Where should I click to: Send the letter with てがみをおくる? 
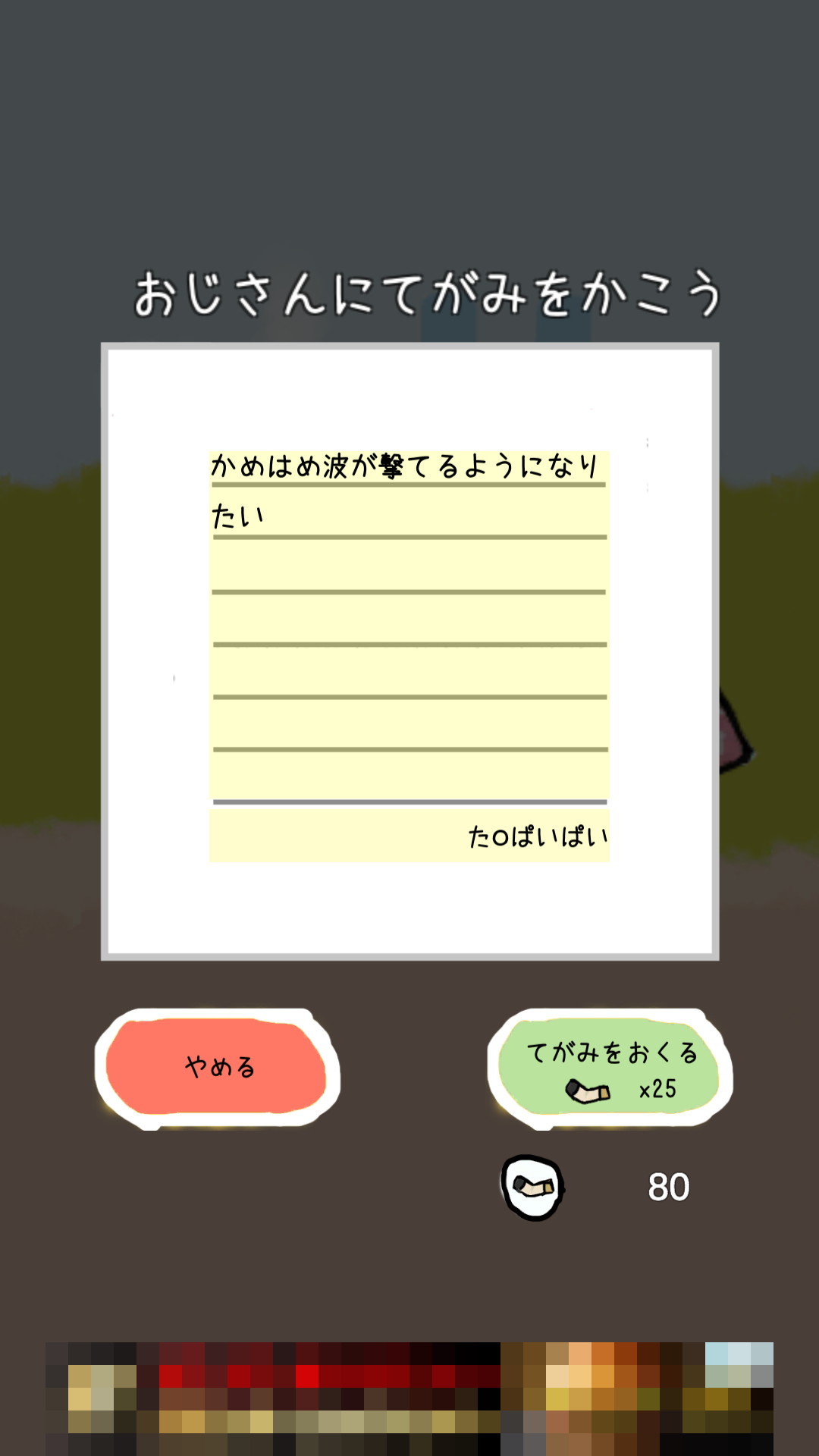click(610, 1067)
